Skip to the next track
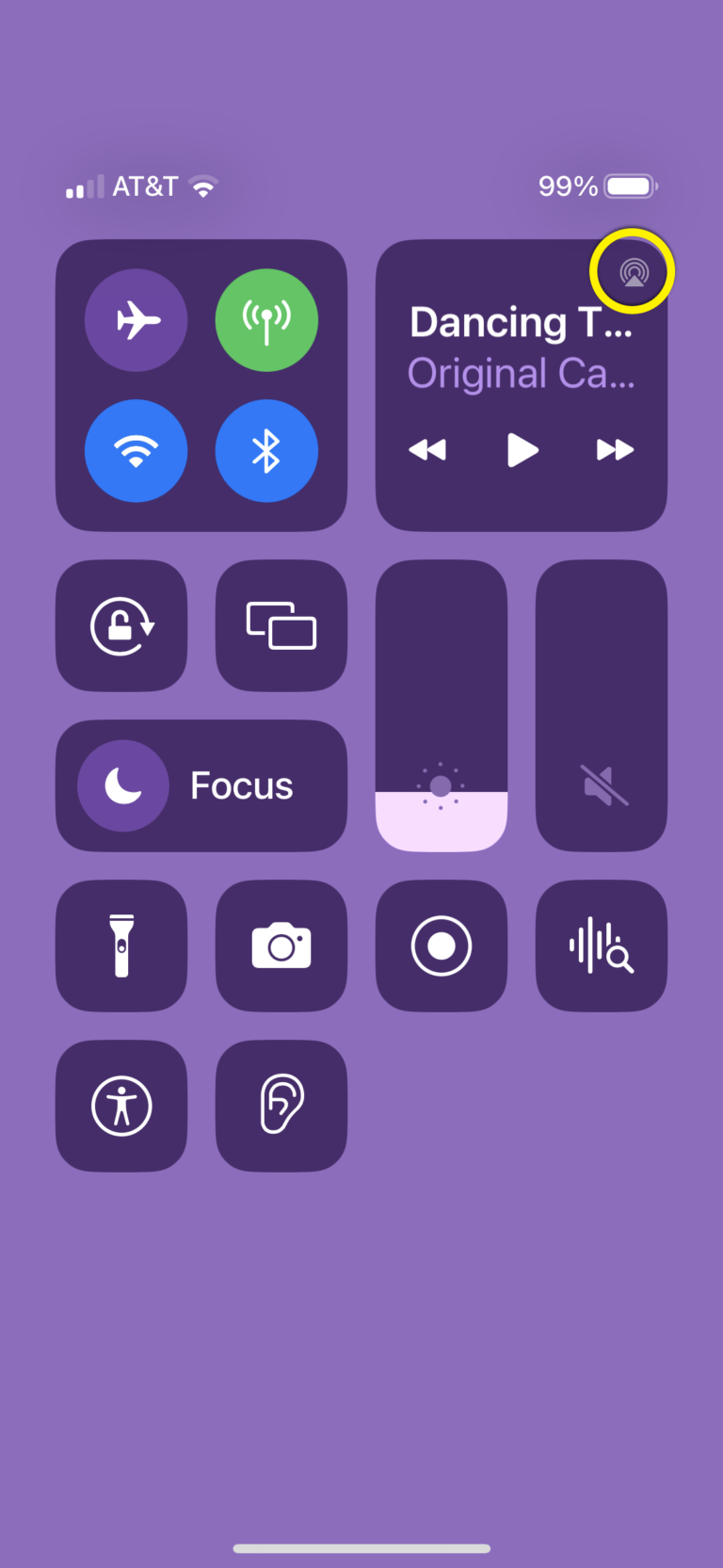The width and height of the screenshot is (723, 1568). click(614, 450)
